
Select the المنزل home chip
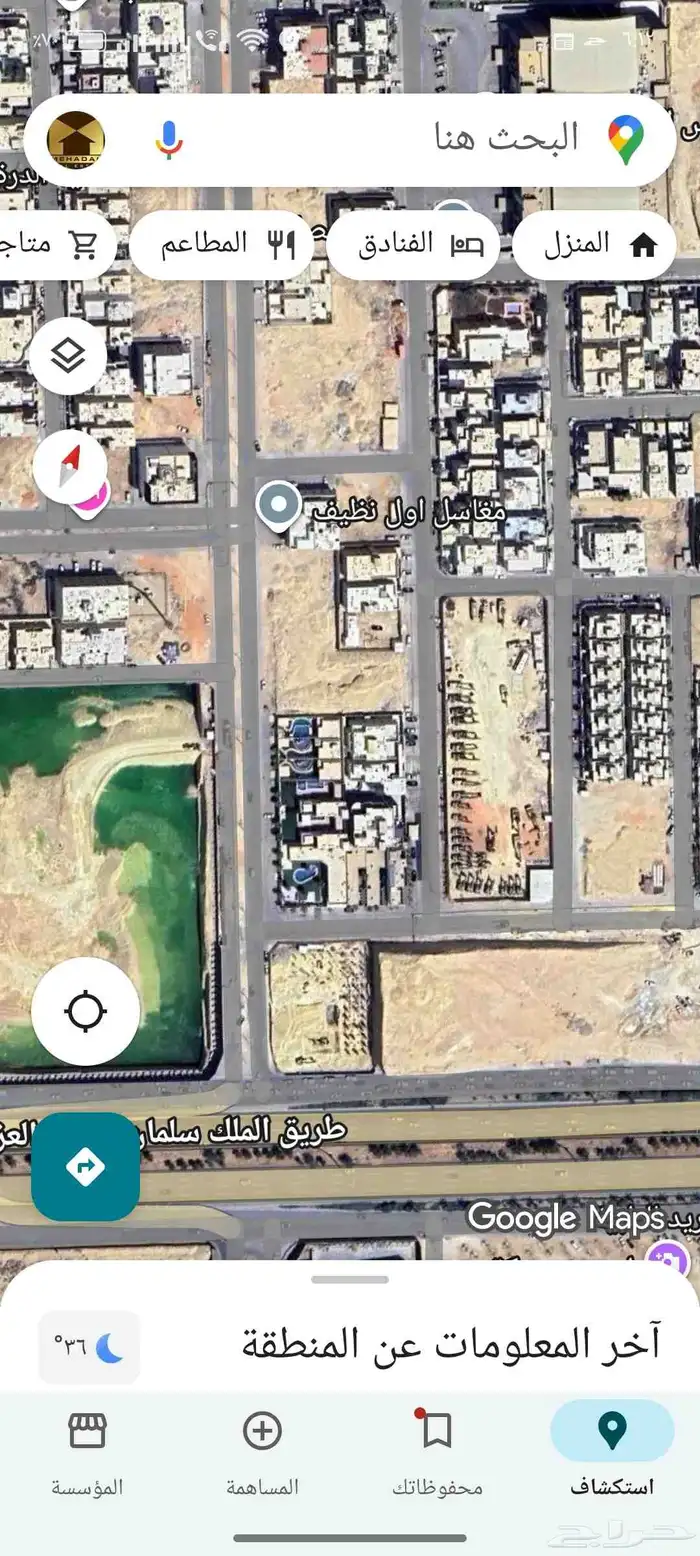(594, 245)
